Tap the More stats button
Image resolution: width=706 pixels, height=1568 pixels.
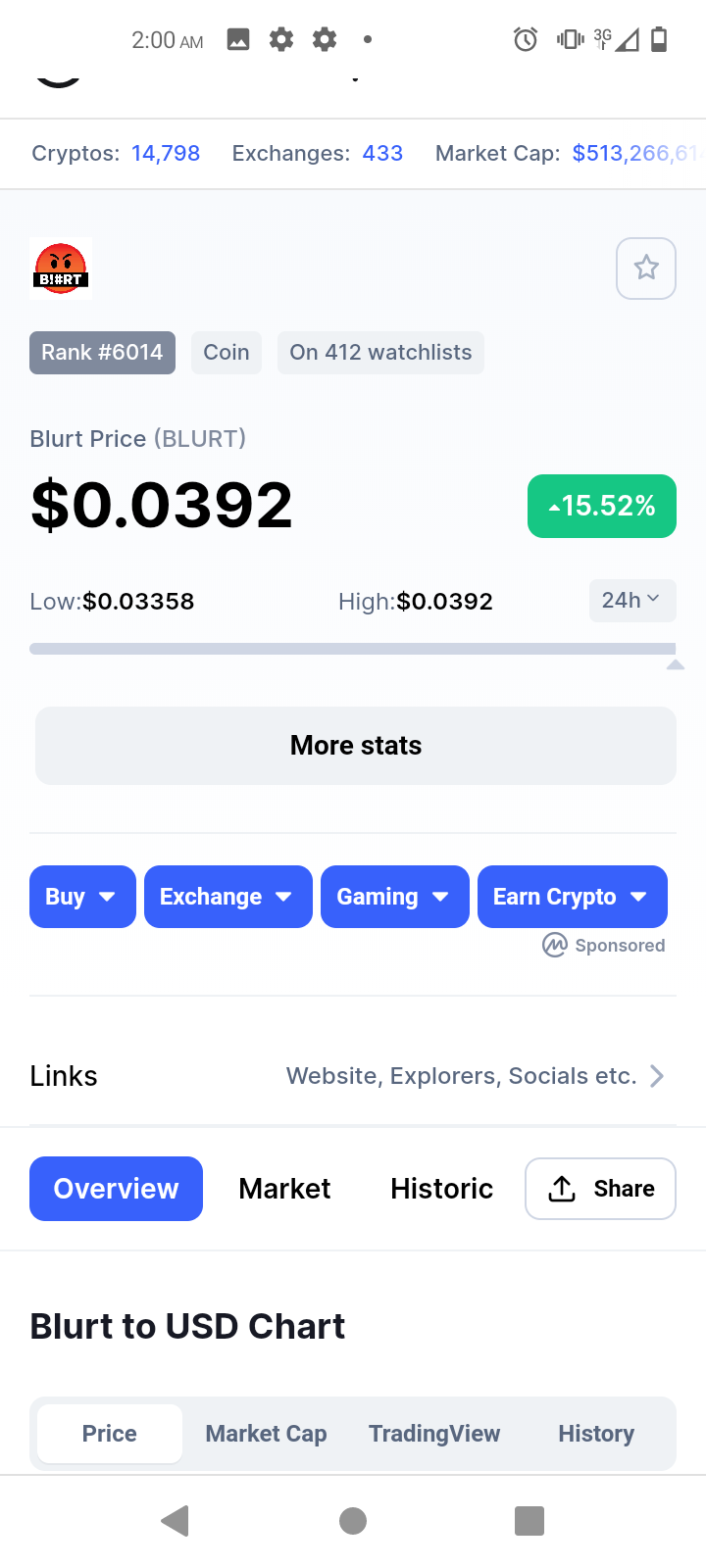[x=356, y=746]
